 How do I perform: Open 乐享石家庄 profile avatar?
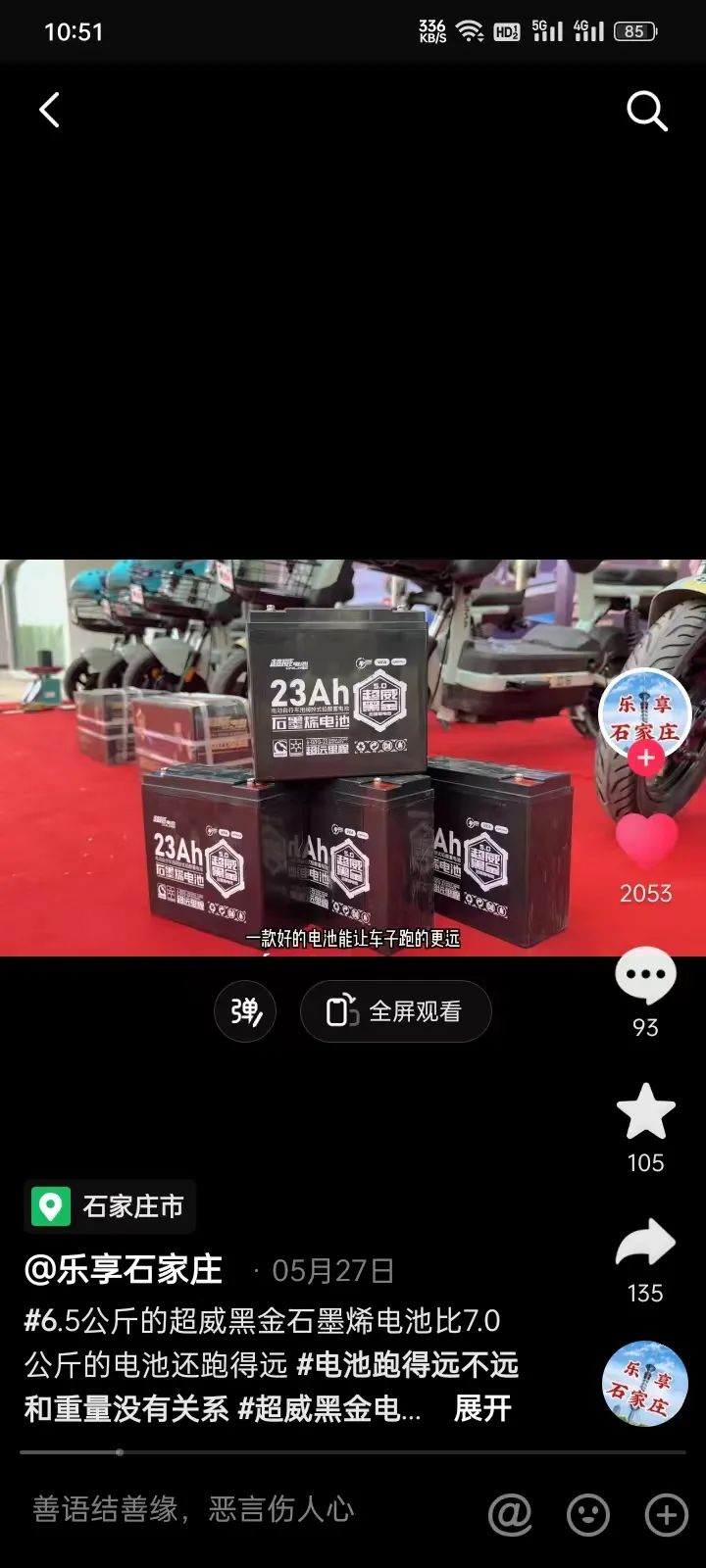pos(644,712)
